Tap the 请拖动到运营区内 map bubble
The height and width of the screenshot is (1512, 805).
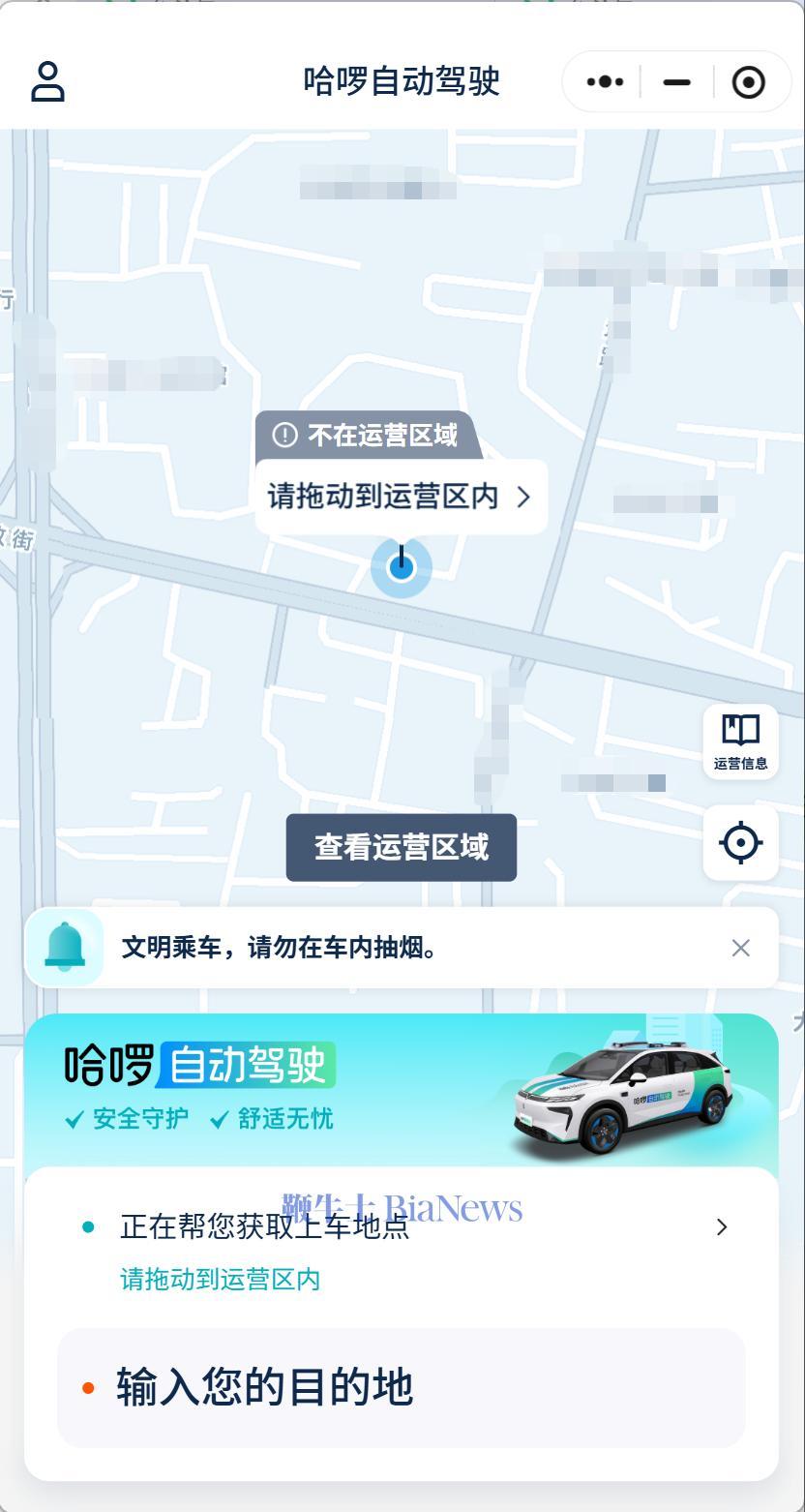coord(401,497)
